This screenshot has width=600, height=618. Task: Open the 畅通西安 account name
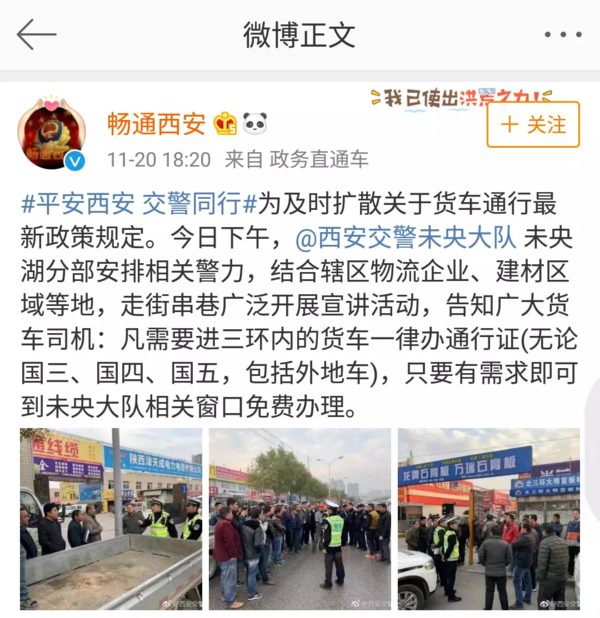156,124
